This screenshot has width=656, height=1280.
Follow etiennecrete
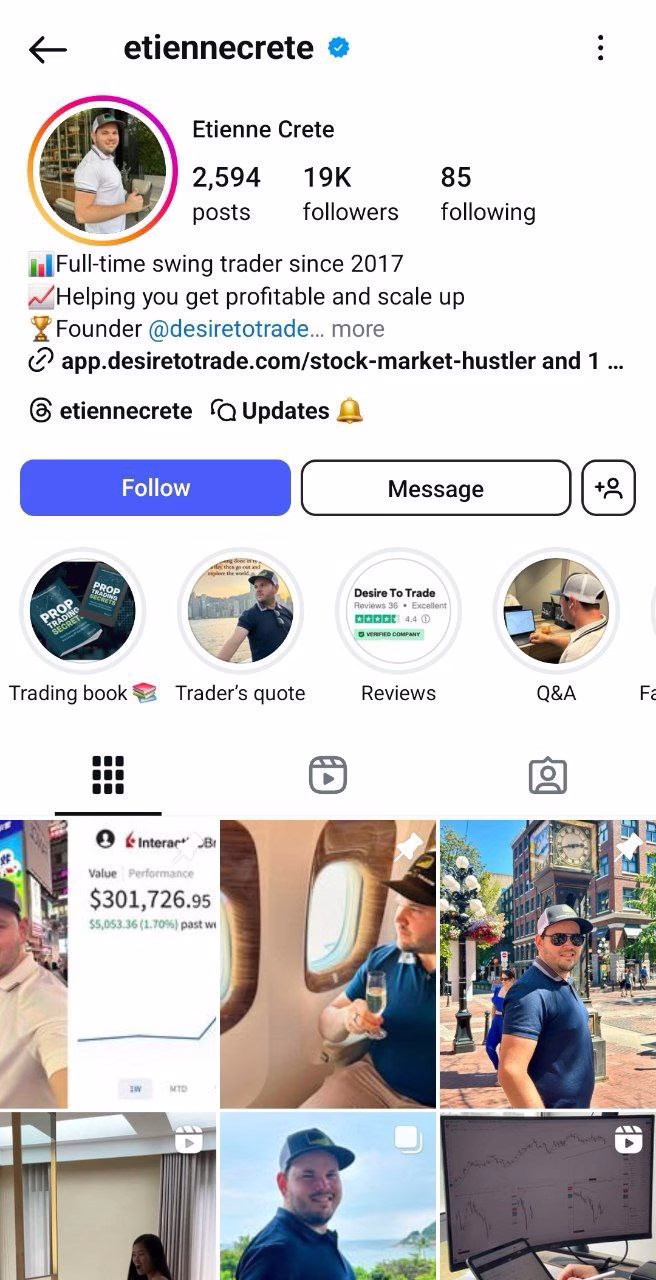tap(155, 488)
